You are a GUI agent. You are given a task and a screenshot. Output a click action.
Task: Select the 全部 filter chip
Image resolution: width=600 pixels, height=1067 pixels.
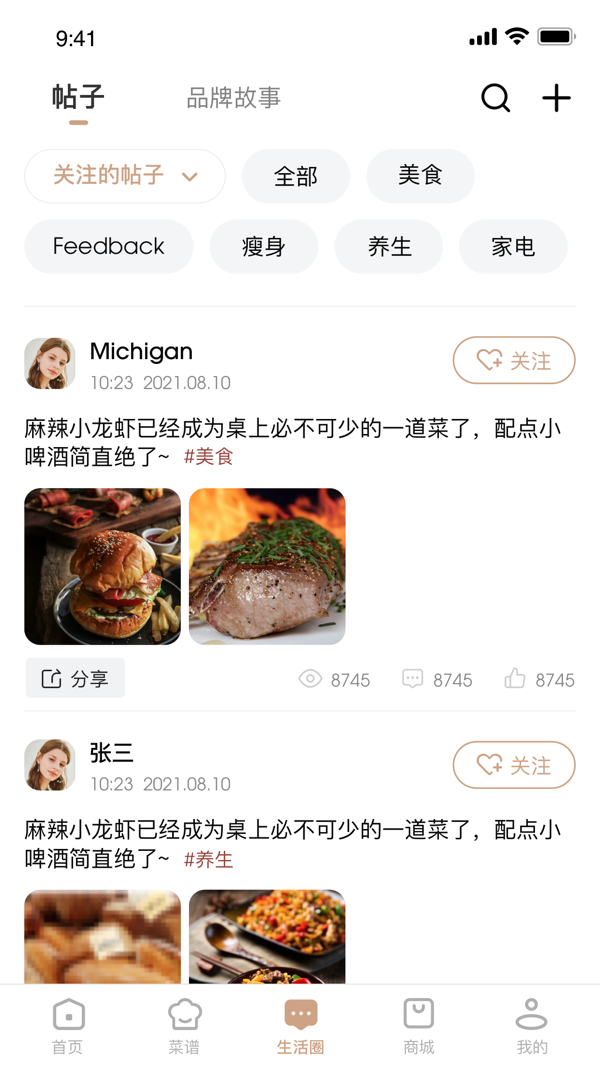296,176
